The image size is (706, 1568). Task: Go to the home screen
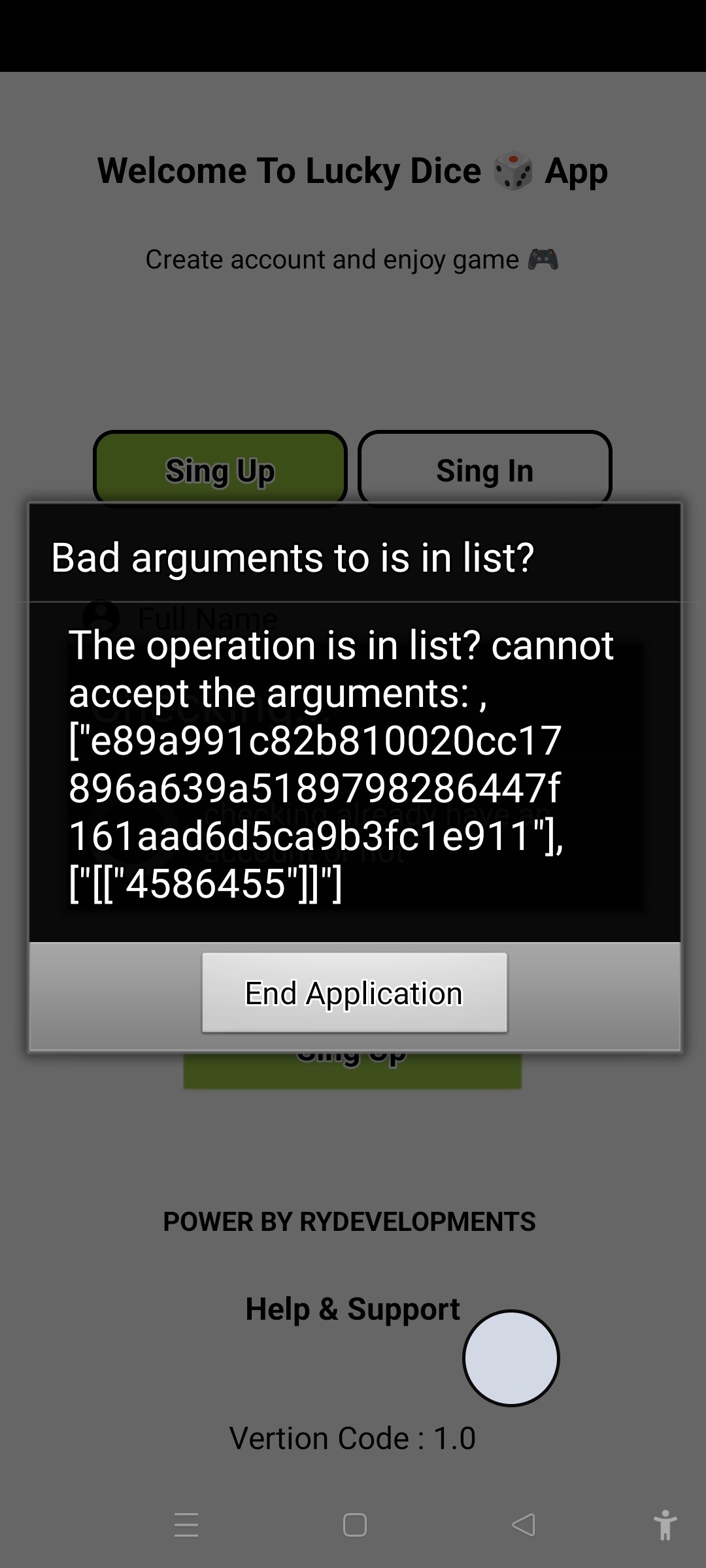click(354, 1525)
